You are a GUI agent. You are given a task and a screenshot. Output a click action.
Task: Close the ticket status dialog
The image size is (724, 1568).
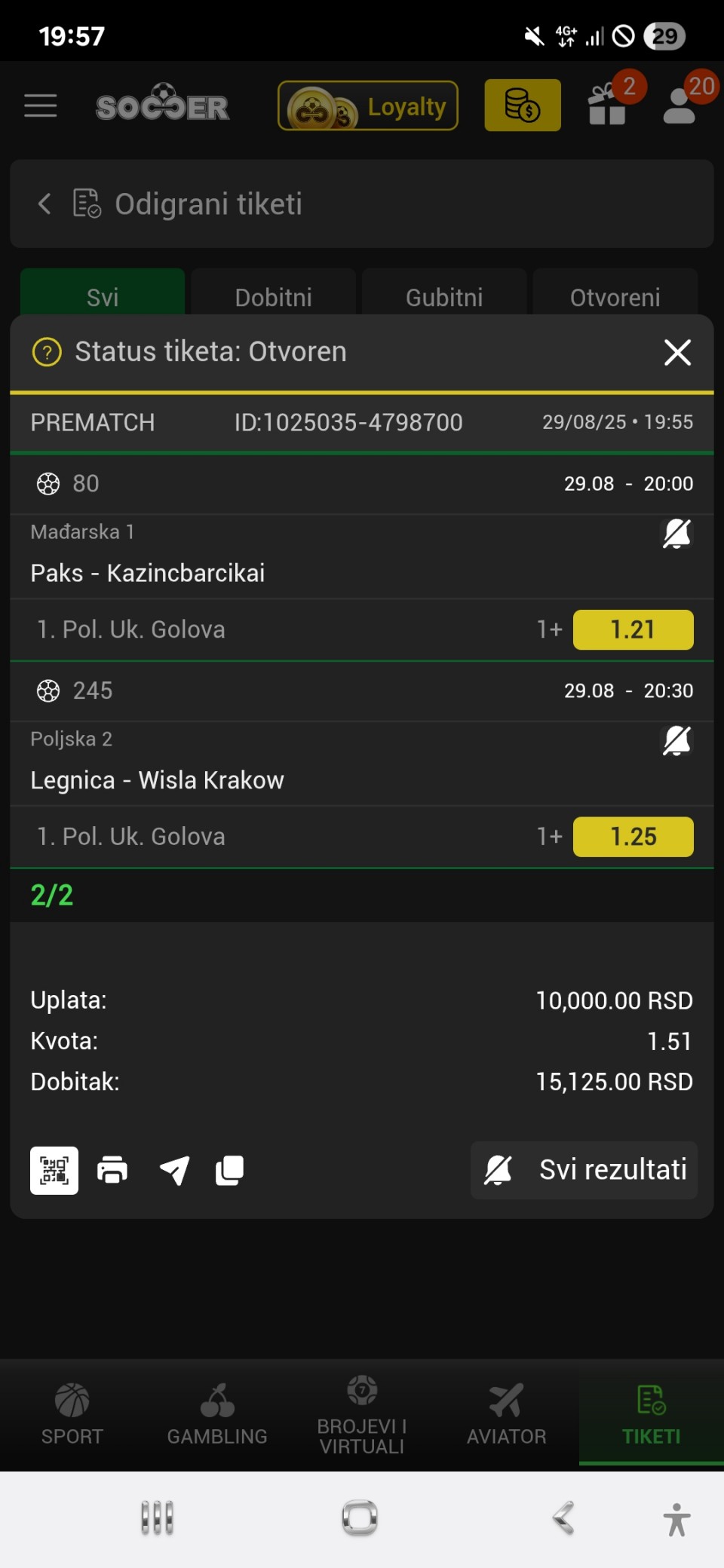677,352
